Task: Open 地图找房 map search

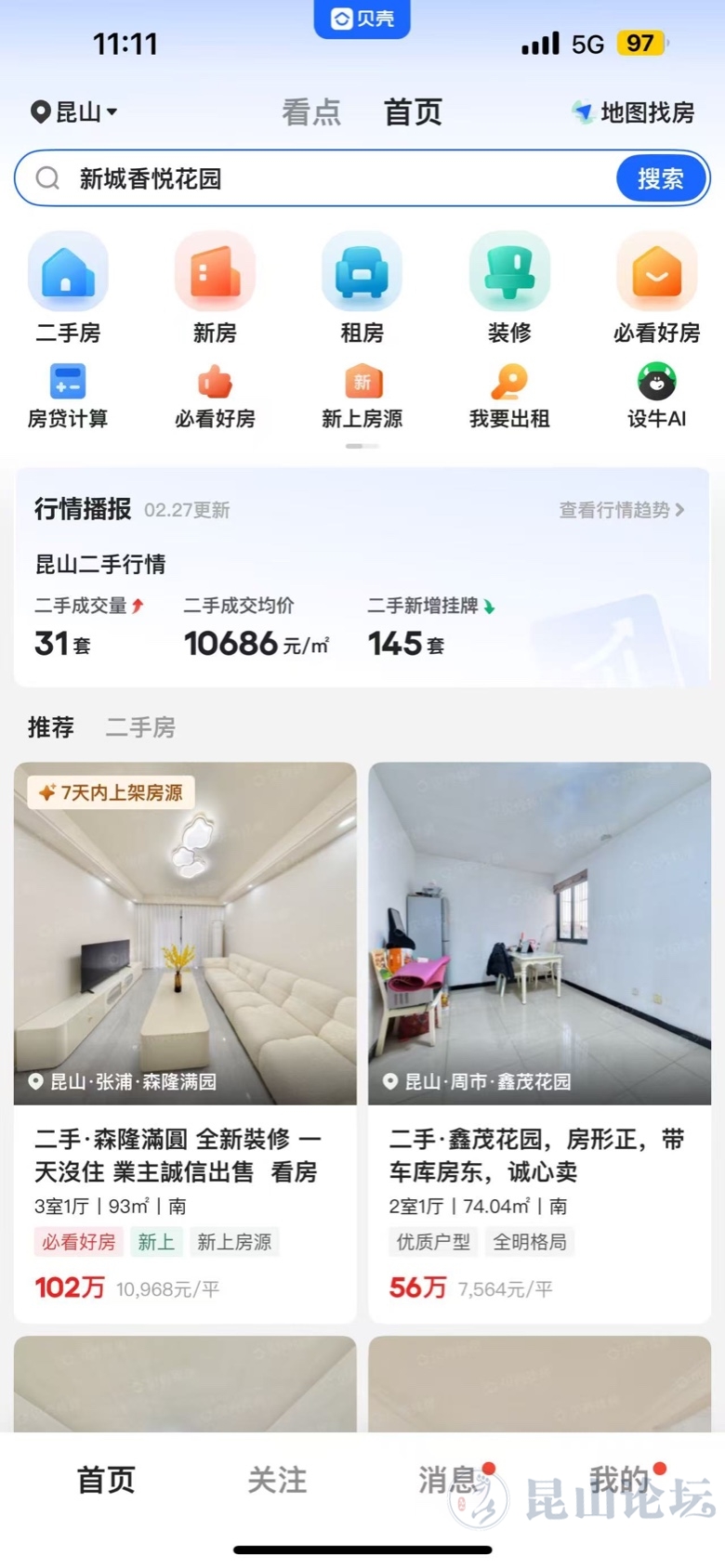Action: click(x=634, y=112)
